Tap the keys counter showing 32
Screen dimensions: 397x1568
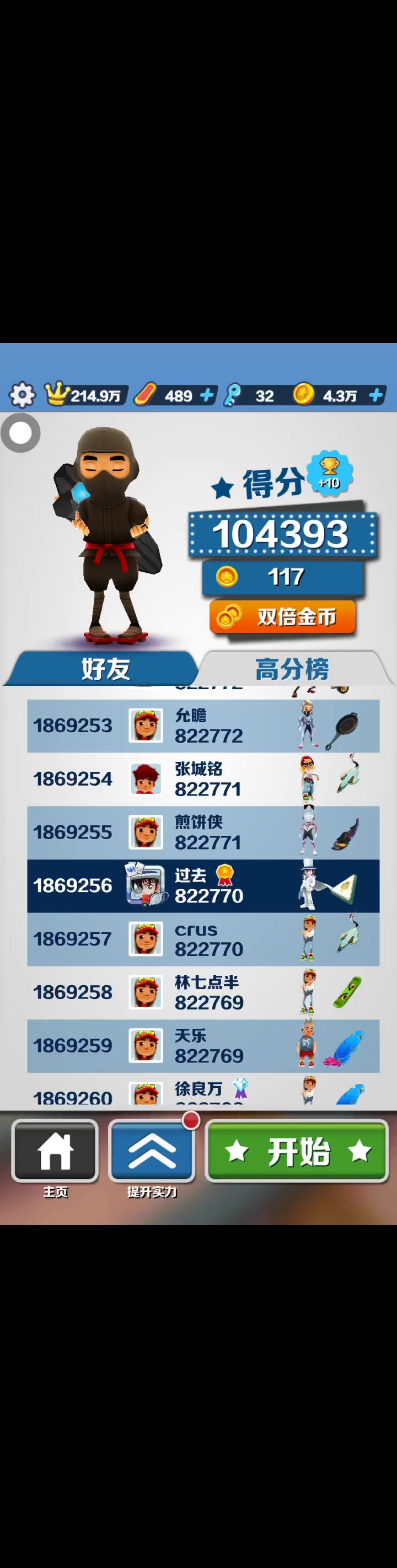point(250,395)
